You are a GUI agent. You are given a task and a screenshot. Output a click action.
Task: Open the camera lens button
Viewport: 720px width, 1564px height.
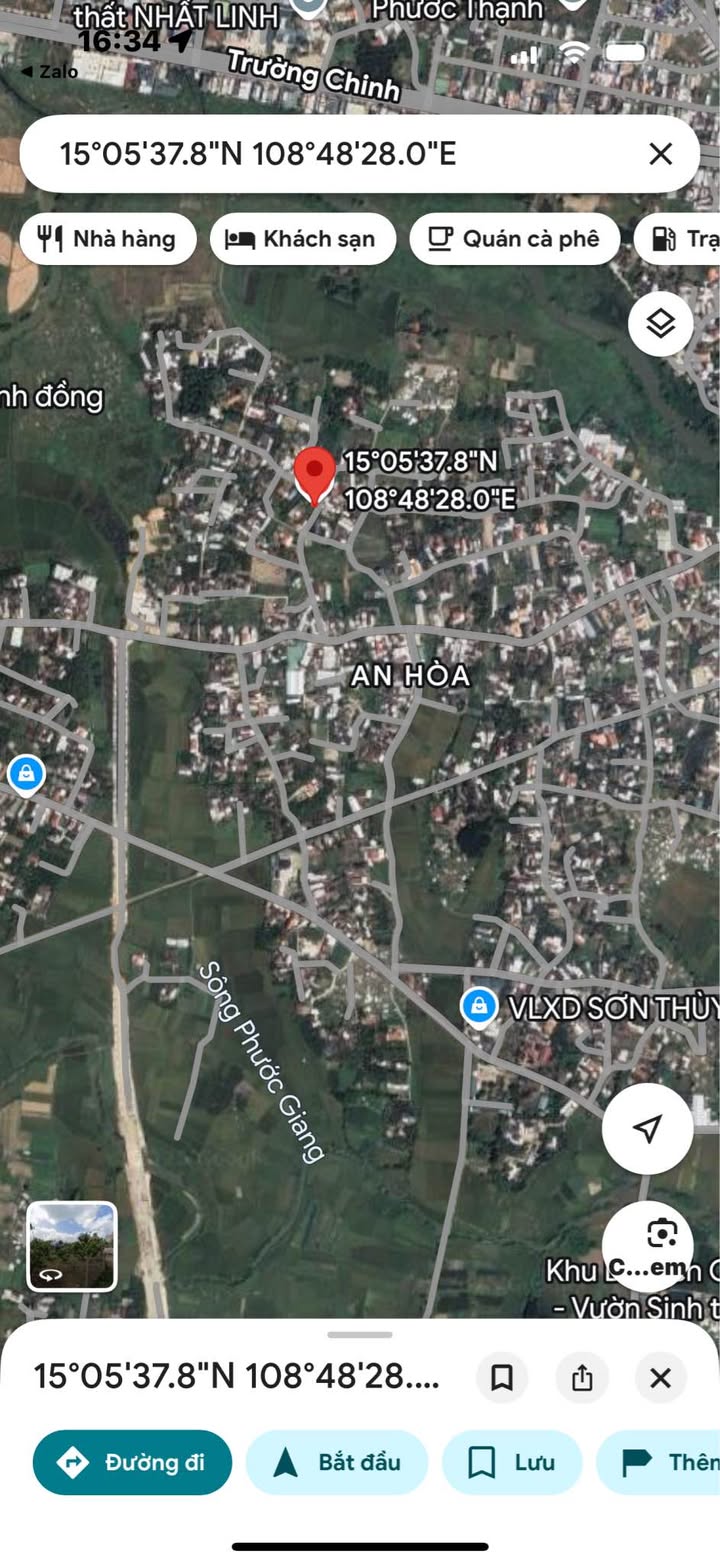click(660, 1234)
